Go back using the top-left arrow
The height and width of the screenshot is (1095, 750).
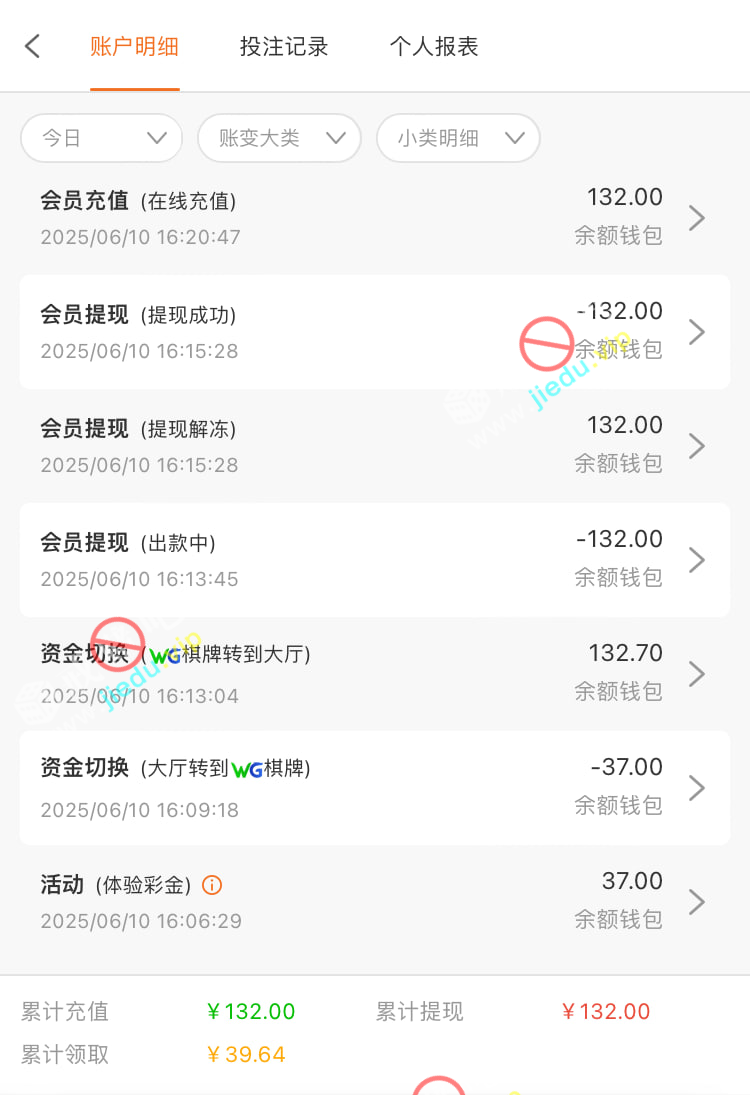click(33, 46)
